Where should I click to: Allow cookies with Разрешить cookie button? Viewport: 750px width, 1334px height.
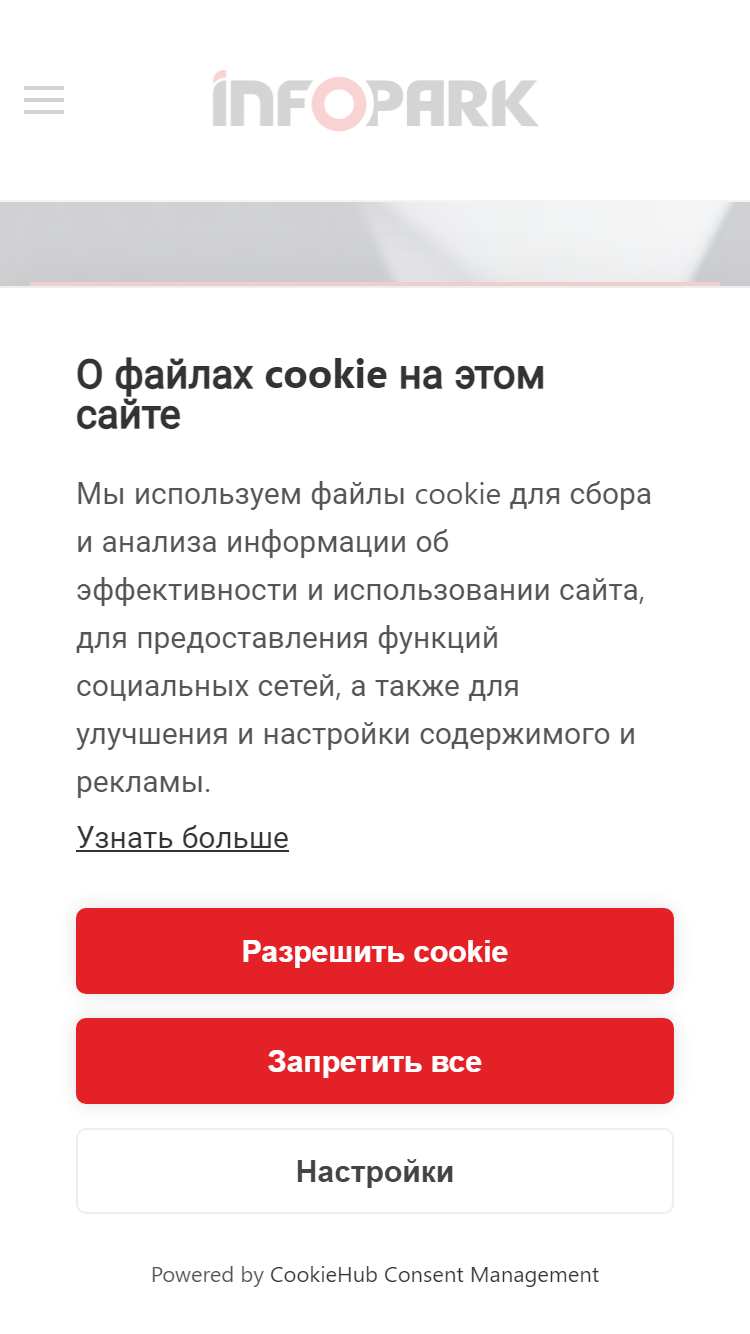coord(375,951)
